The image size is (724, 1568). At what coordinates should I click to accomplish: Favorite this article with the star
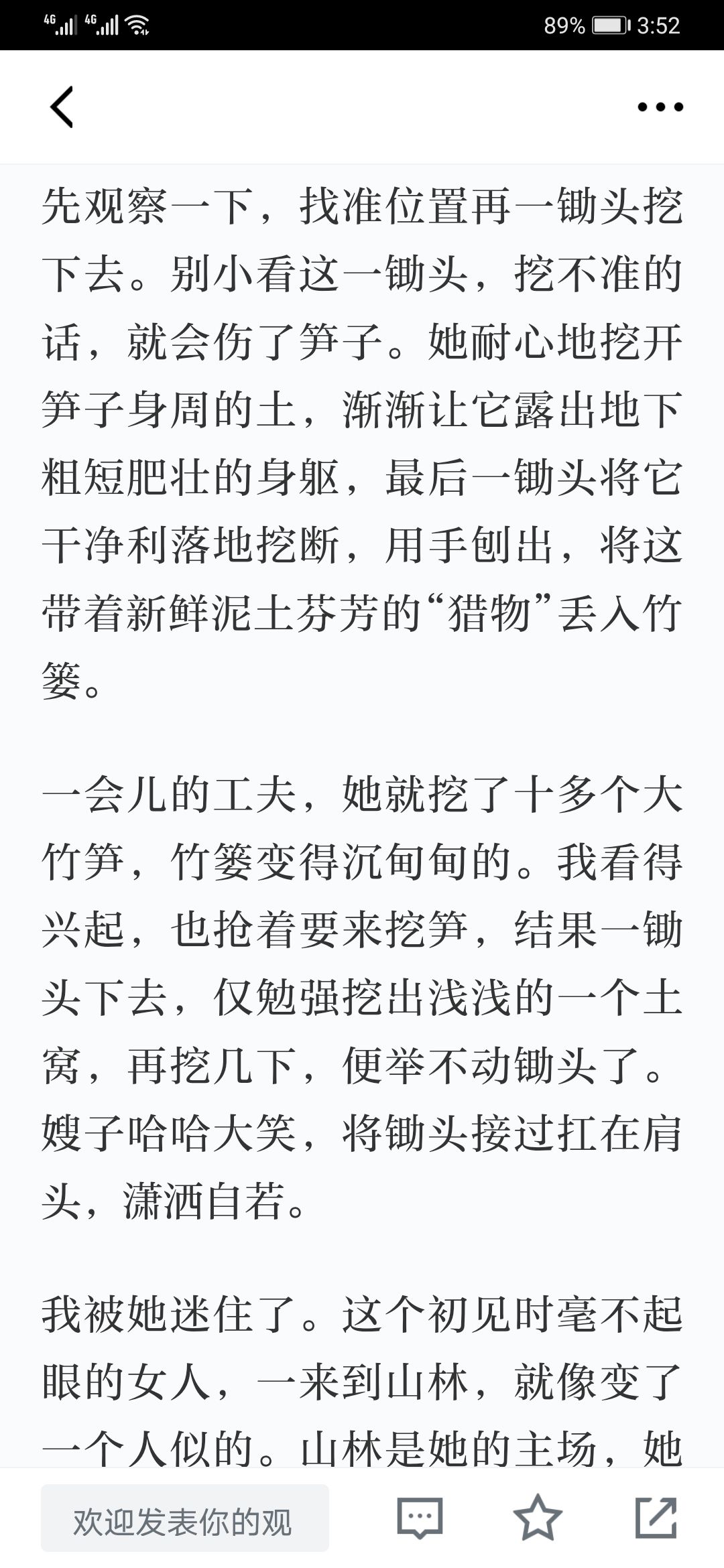pyautogui.click(x=538, y=1517)
